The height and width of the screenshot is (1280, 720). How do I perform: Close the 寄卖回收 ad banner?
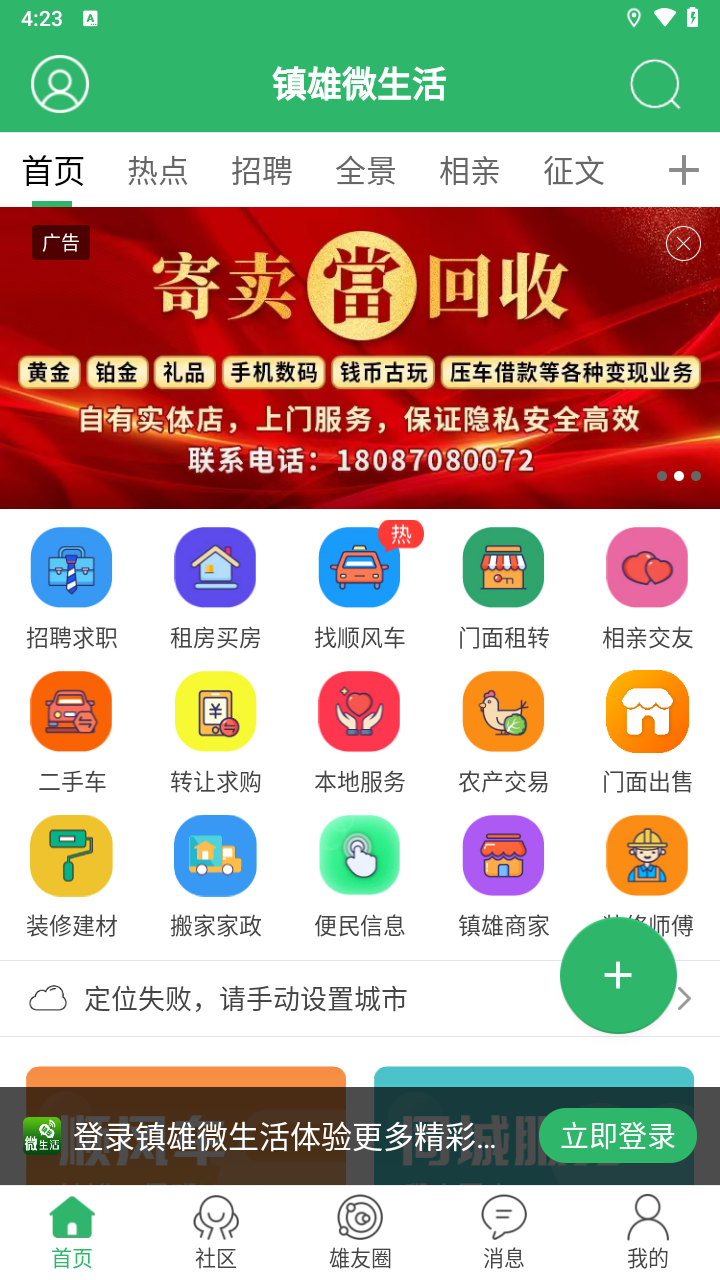click(x=683, y=243)
